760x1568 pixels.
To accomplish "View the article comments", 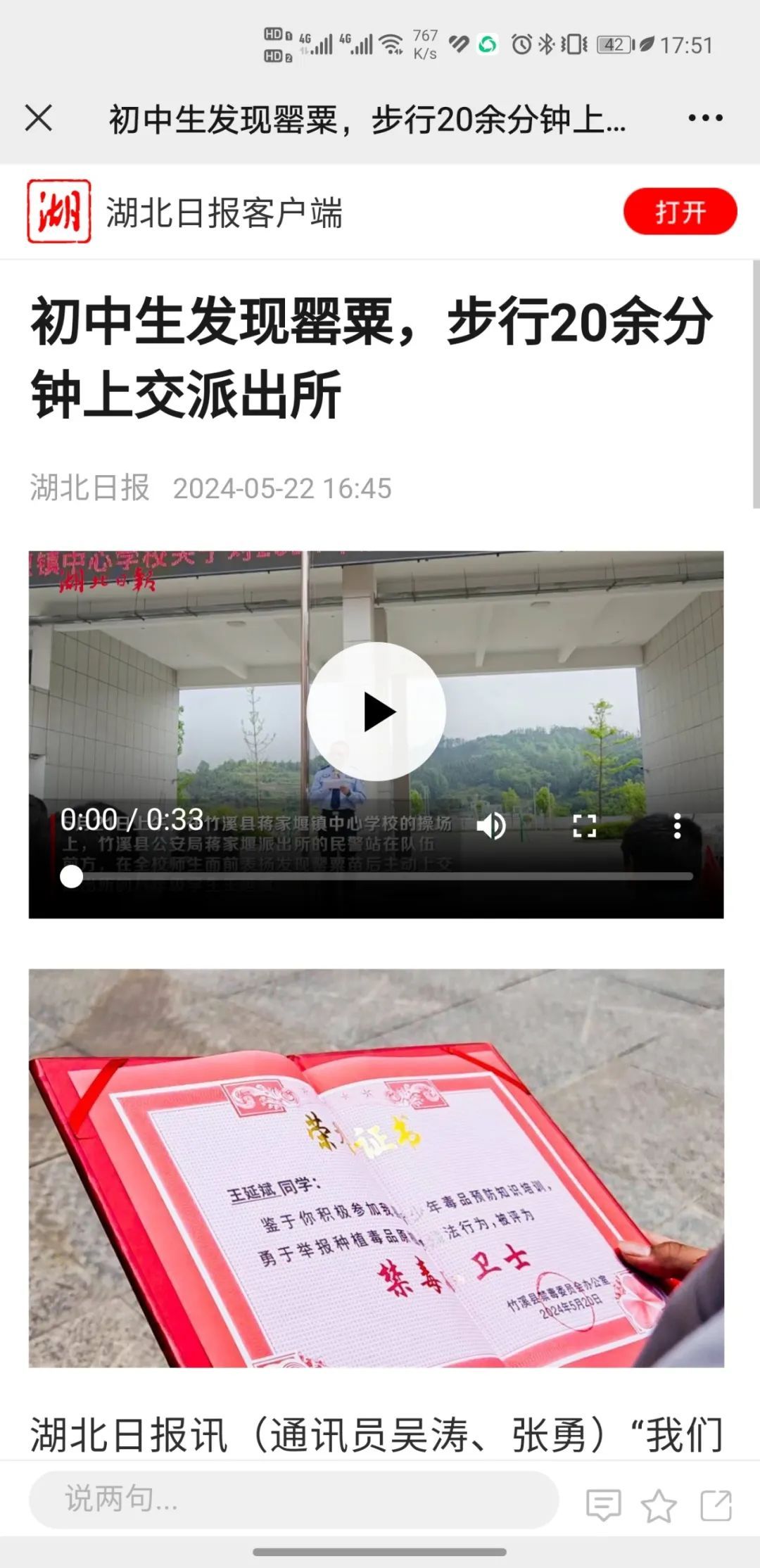I will click(x=603, y=1506).
